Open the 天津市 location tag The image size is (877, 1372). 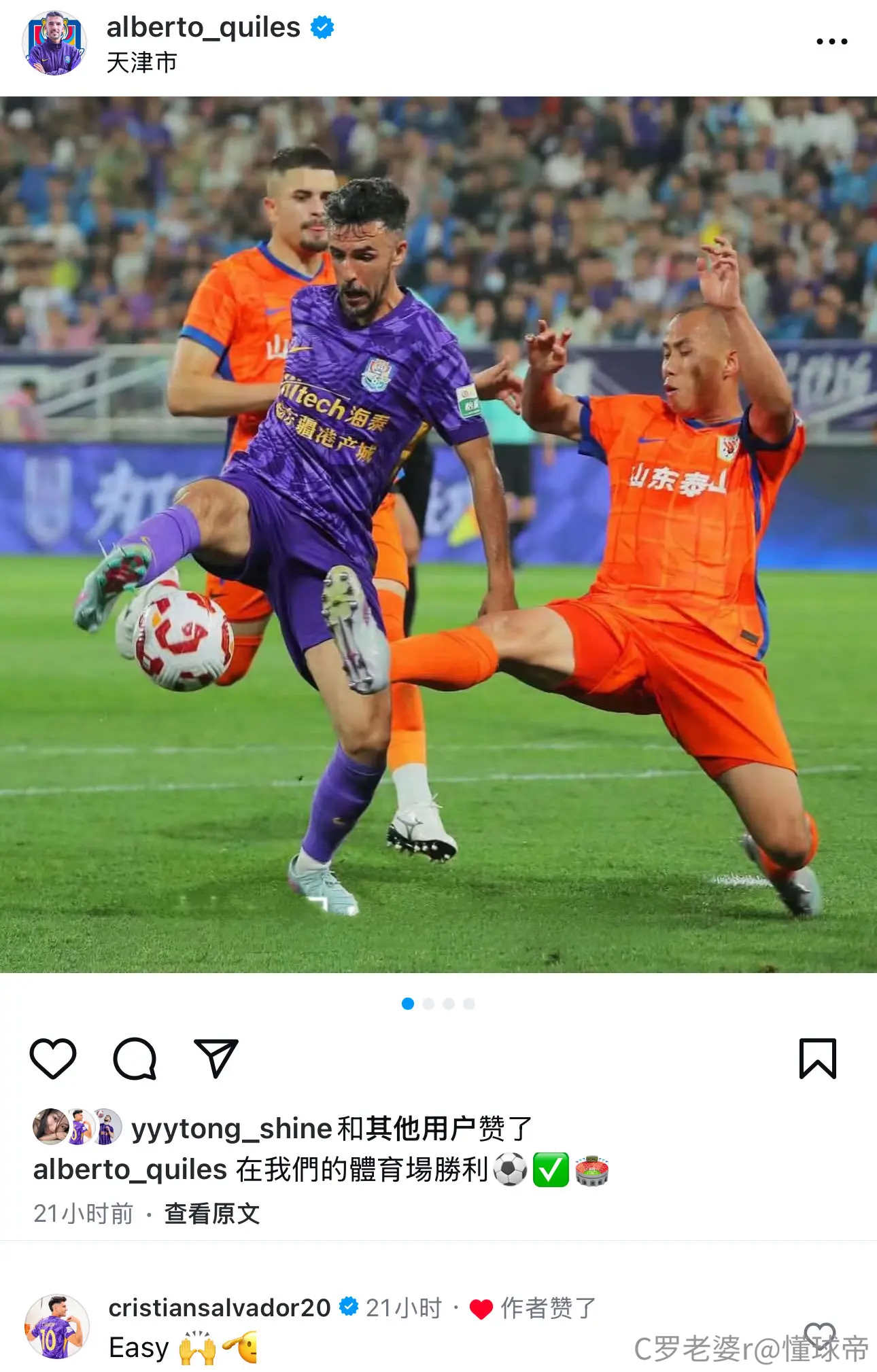click(141, 63)
